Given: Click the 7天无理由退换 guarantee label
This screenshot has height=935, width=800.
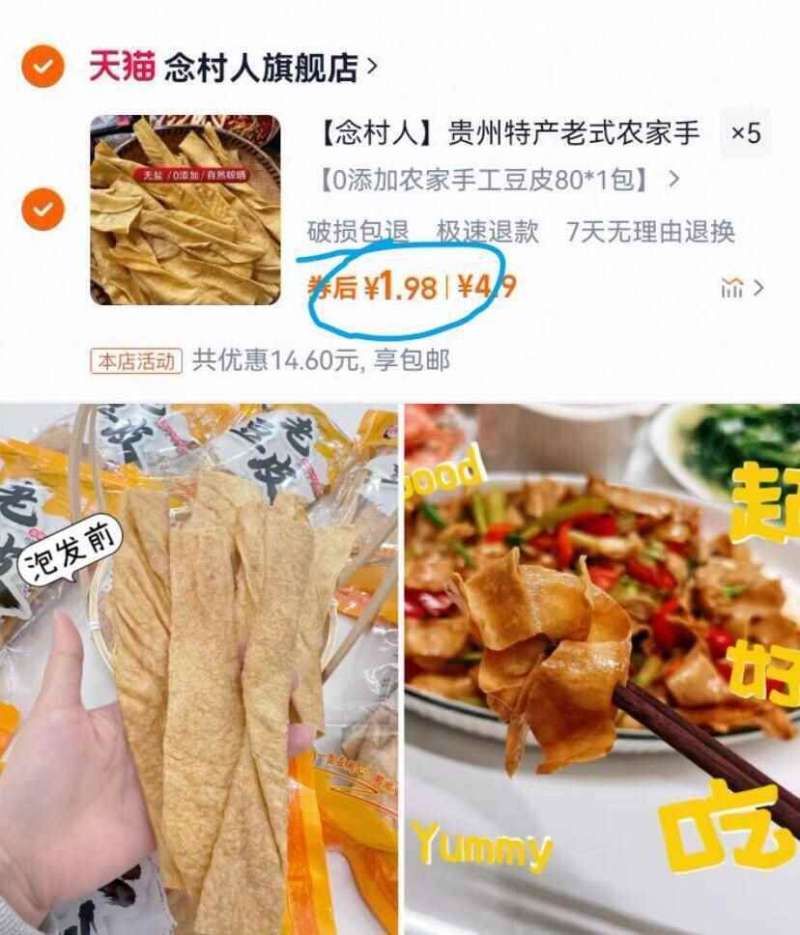Looking at the screenshot, I should pos(651,231).
